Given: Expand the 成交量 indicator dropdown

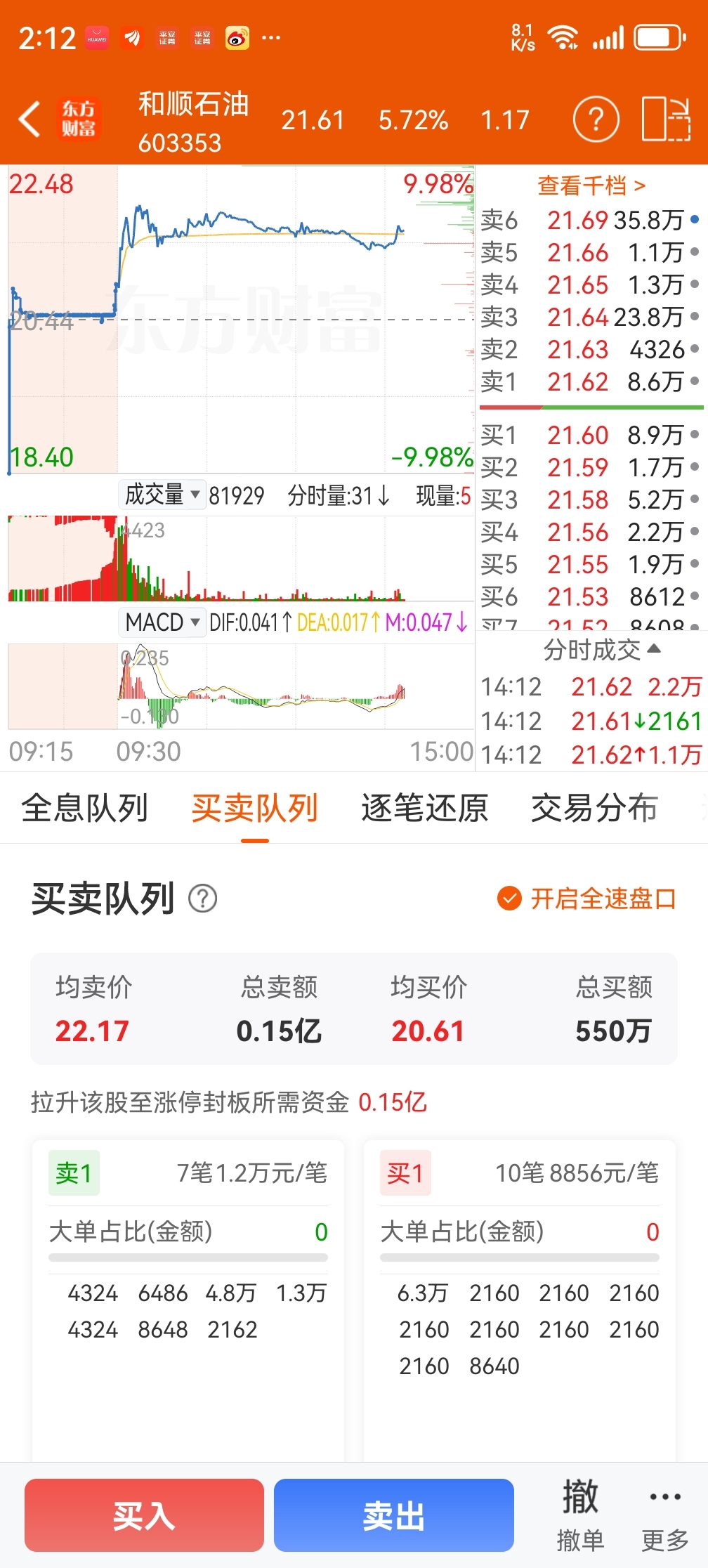Looking at the screenshot, I should (x=162, y=495).
